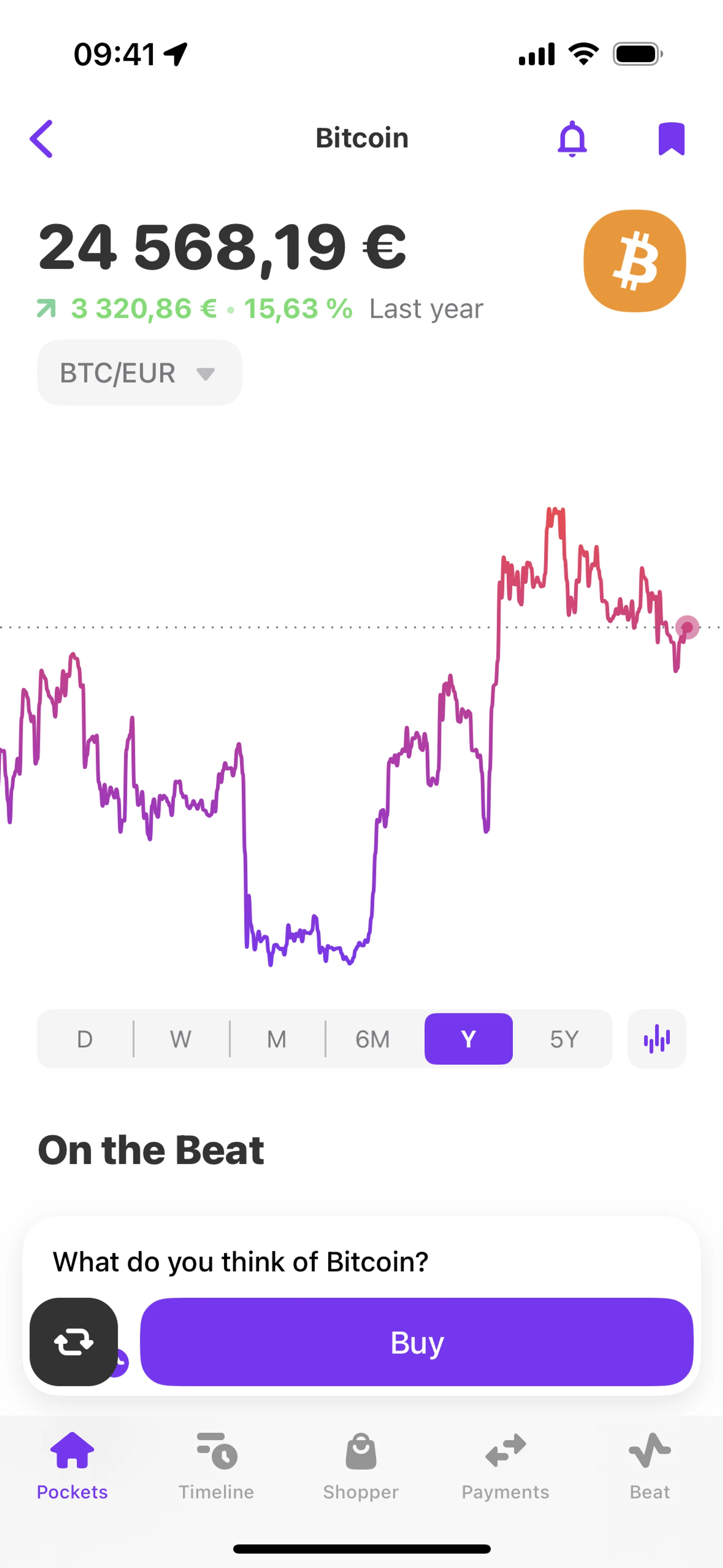
Task: Switch chart to W range
Action: click(x=181, y=1039)
